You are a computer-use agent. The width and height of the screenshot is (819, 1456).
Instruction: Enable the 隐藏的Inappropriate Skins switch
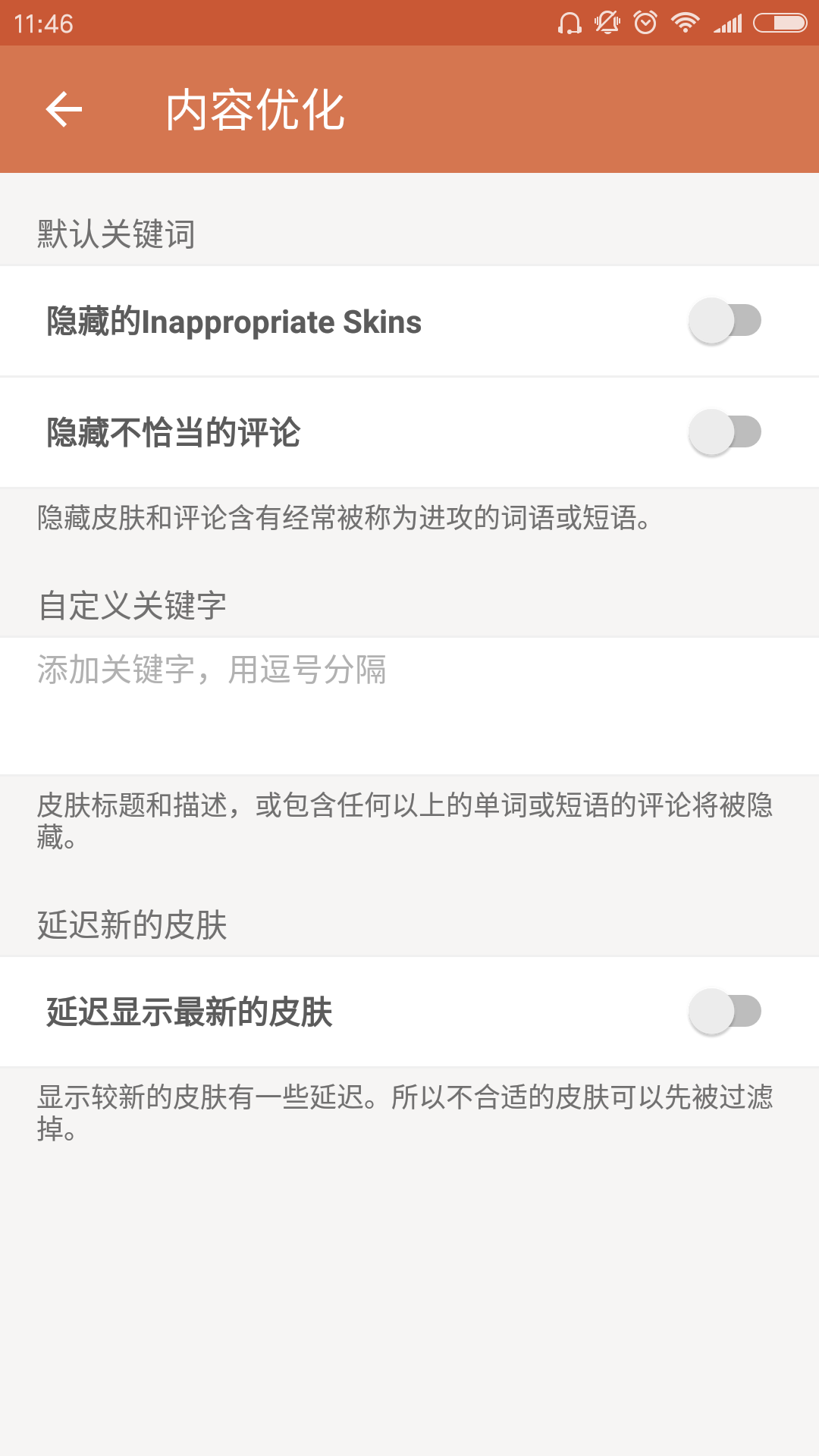click(x=724, y=321)
